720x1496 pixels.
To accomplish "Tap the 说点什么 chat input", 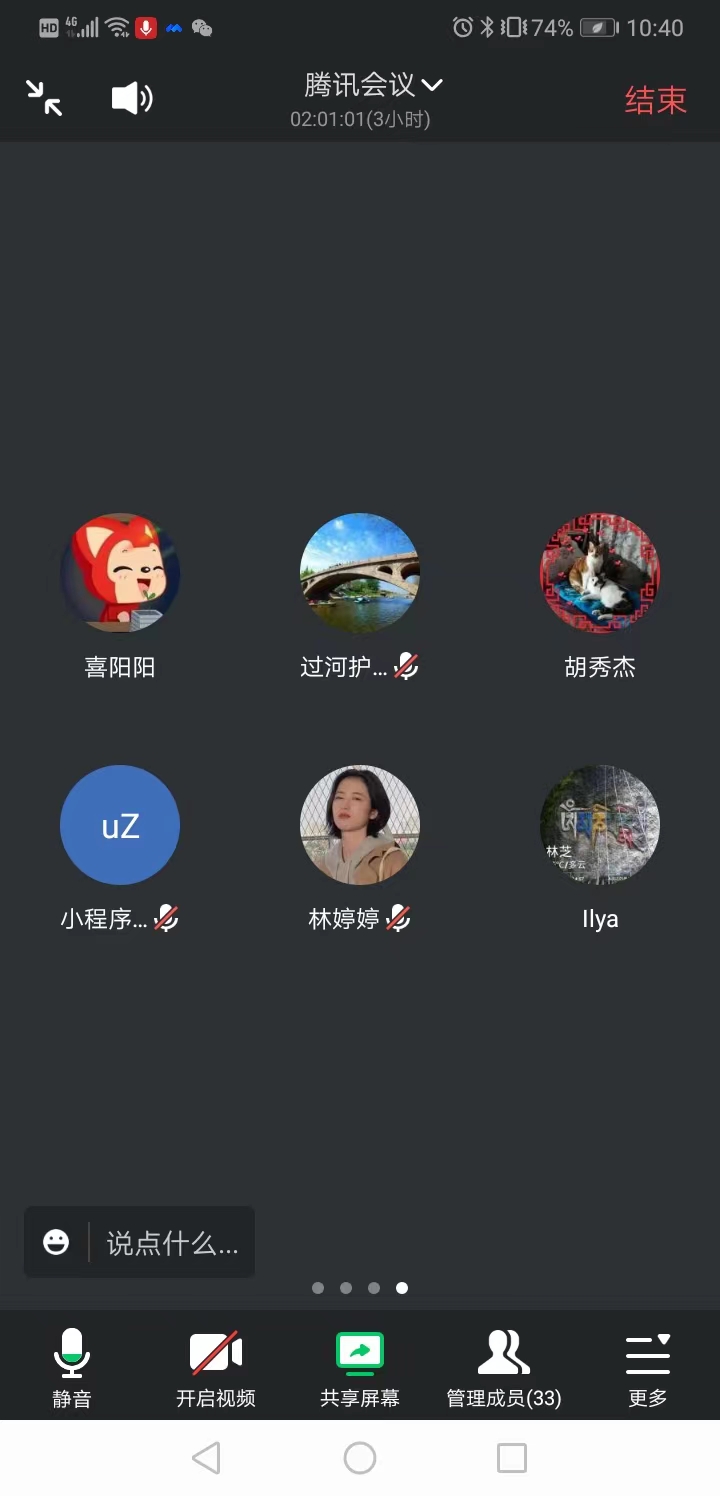I will tap(172, 1243).
